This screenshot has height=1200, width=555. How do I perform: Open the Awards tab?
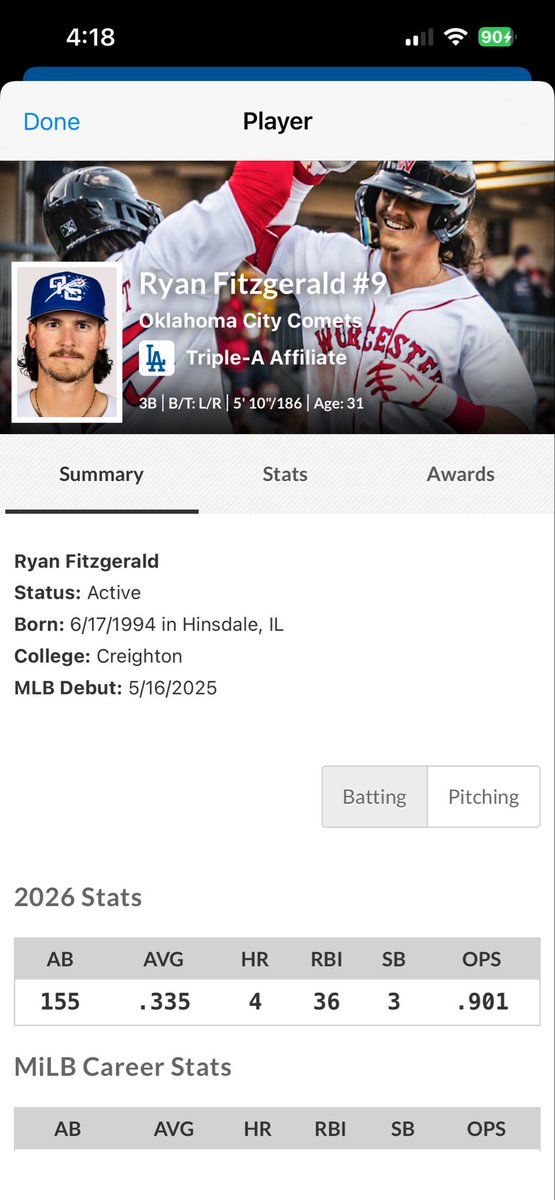click(461, 474)
